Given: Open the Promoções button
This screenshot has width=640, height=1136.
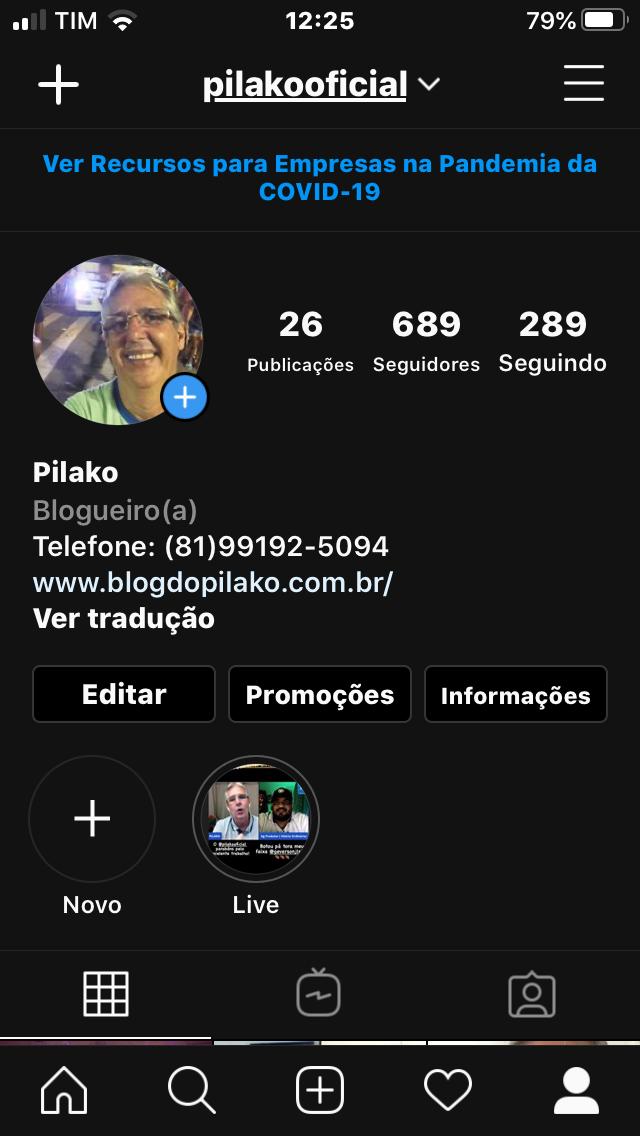Looking at the screenshot, I should coord(320,694).
